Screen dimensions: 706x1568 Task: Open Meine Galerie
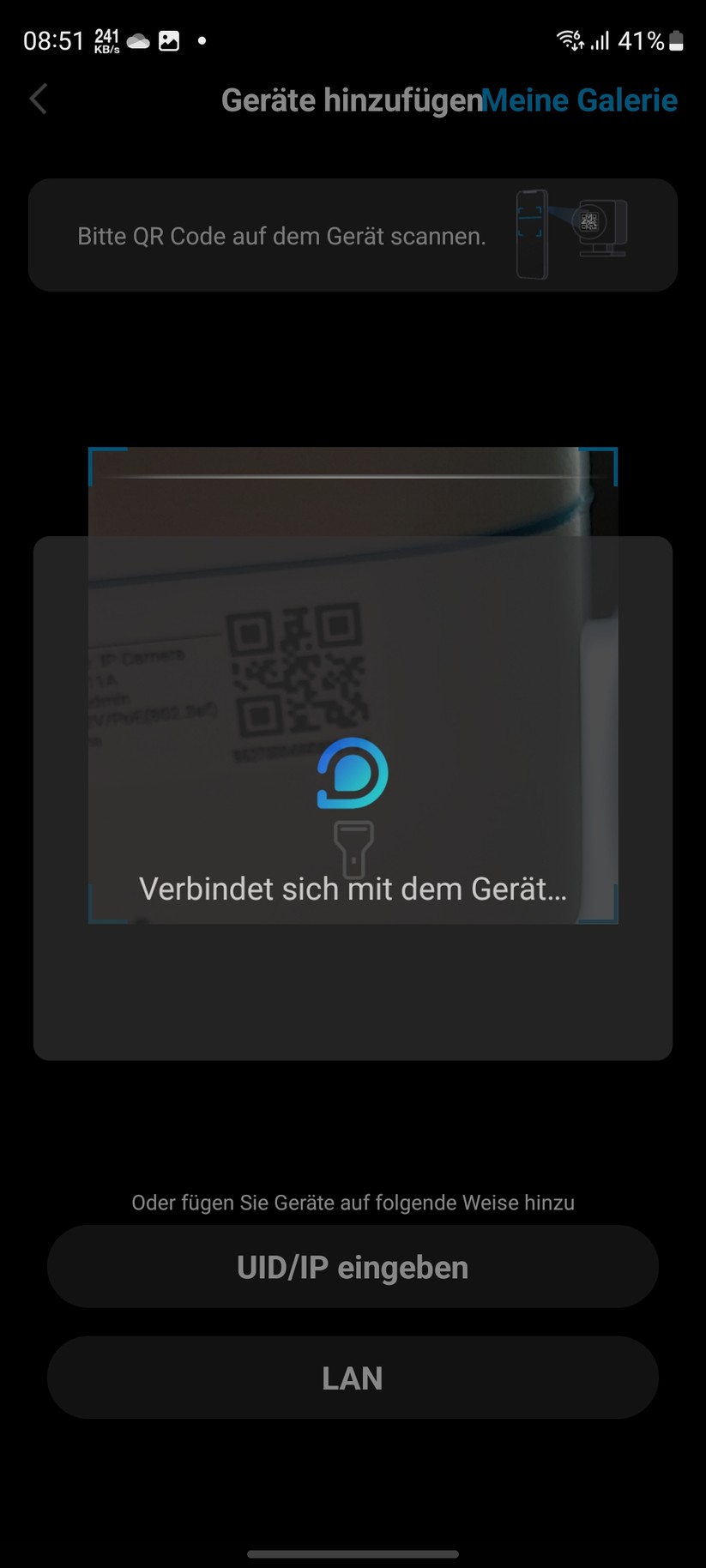click(x=580, y=100)
